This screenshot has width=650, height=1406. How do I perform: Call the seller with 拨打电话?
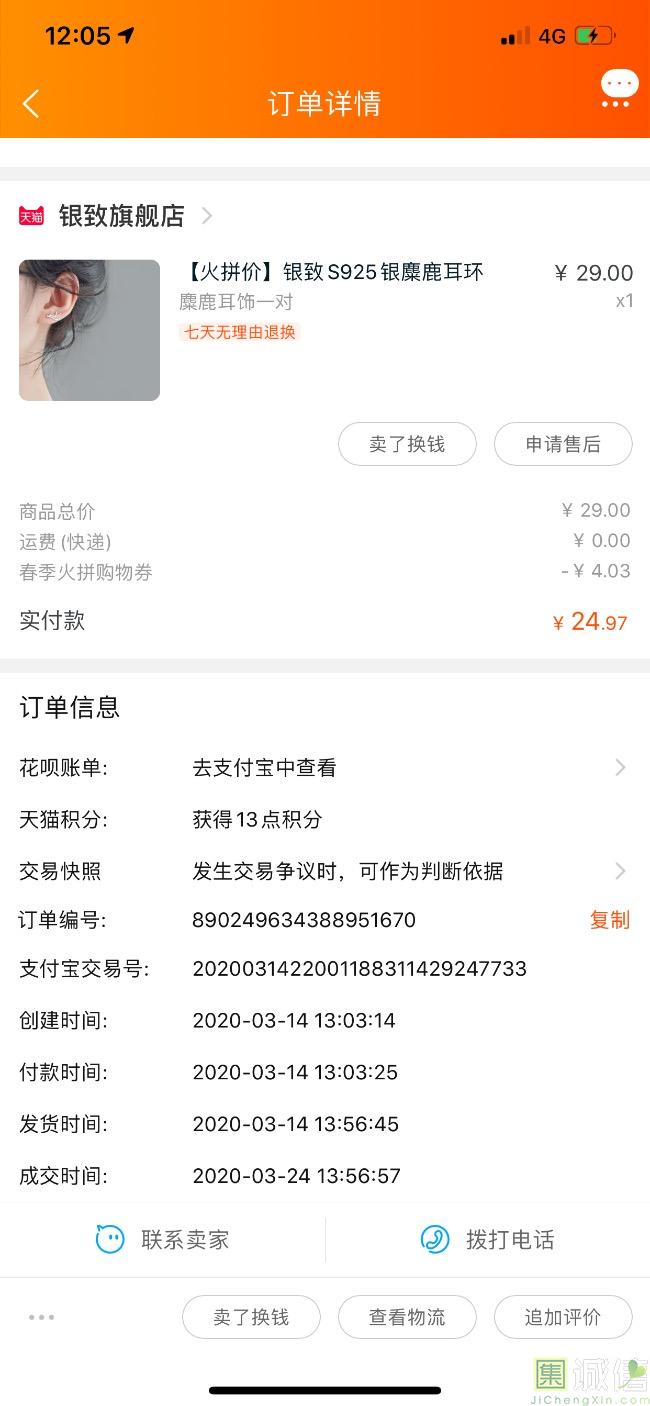point(488,1240)
